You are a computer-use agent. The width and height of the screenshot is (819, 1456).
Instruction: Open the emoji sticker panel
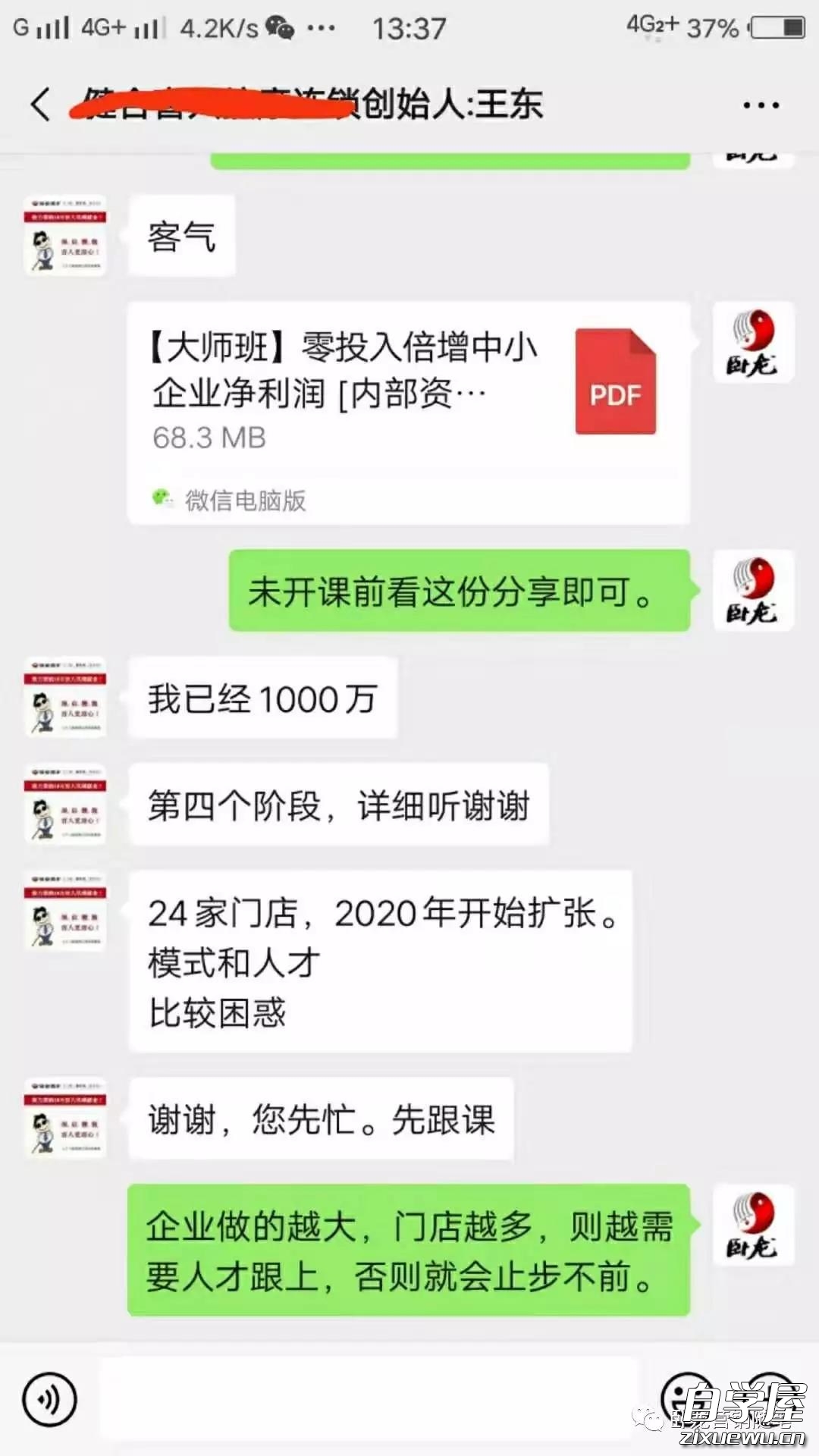click(687, 1398)
